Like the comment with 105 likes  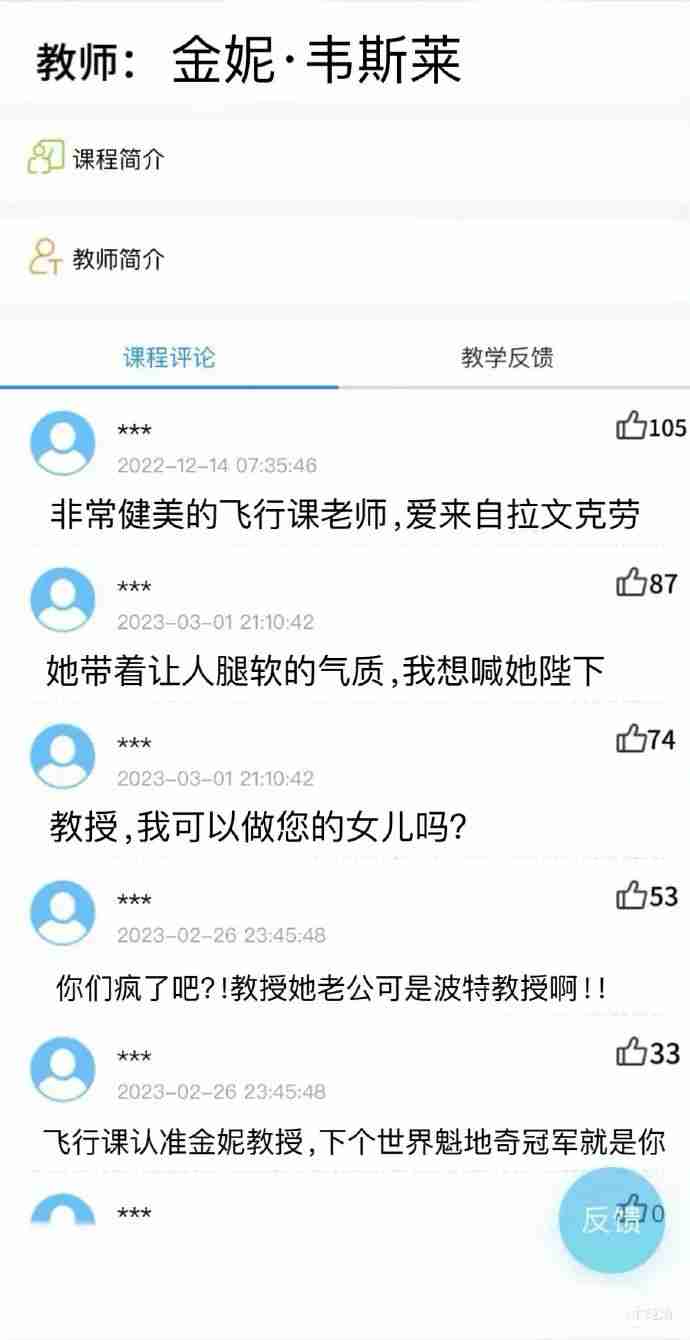tap(631, 427)
